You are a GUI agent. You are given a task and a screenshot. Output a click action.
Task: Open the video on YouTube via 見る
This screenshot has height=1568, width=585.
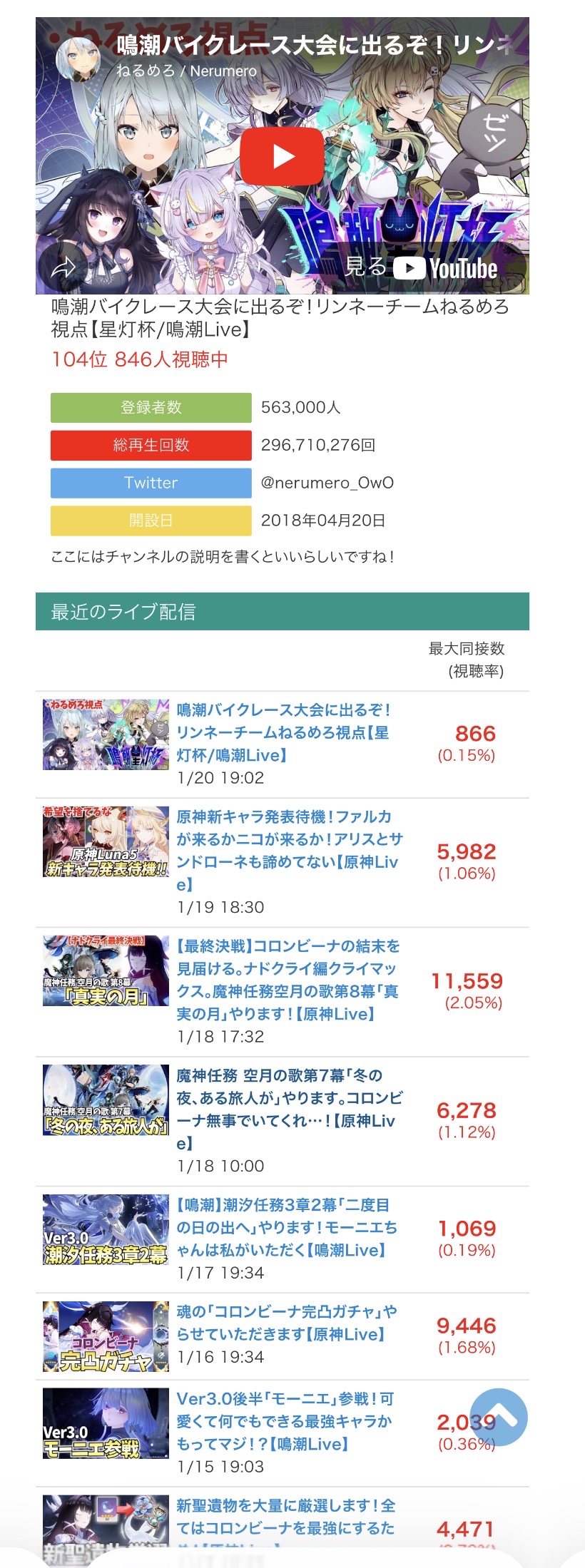[x=421, y=267]
